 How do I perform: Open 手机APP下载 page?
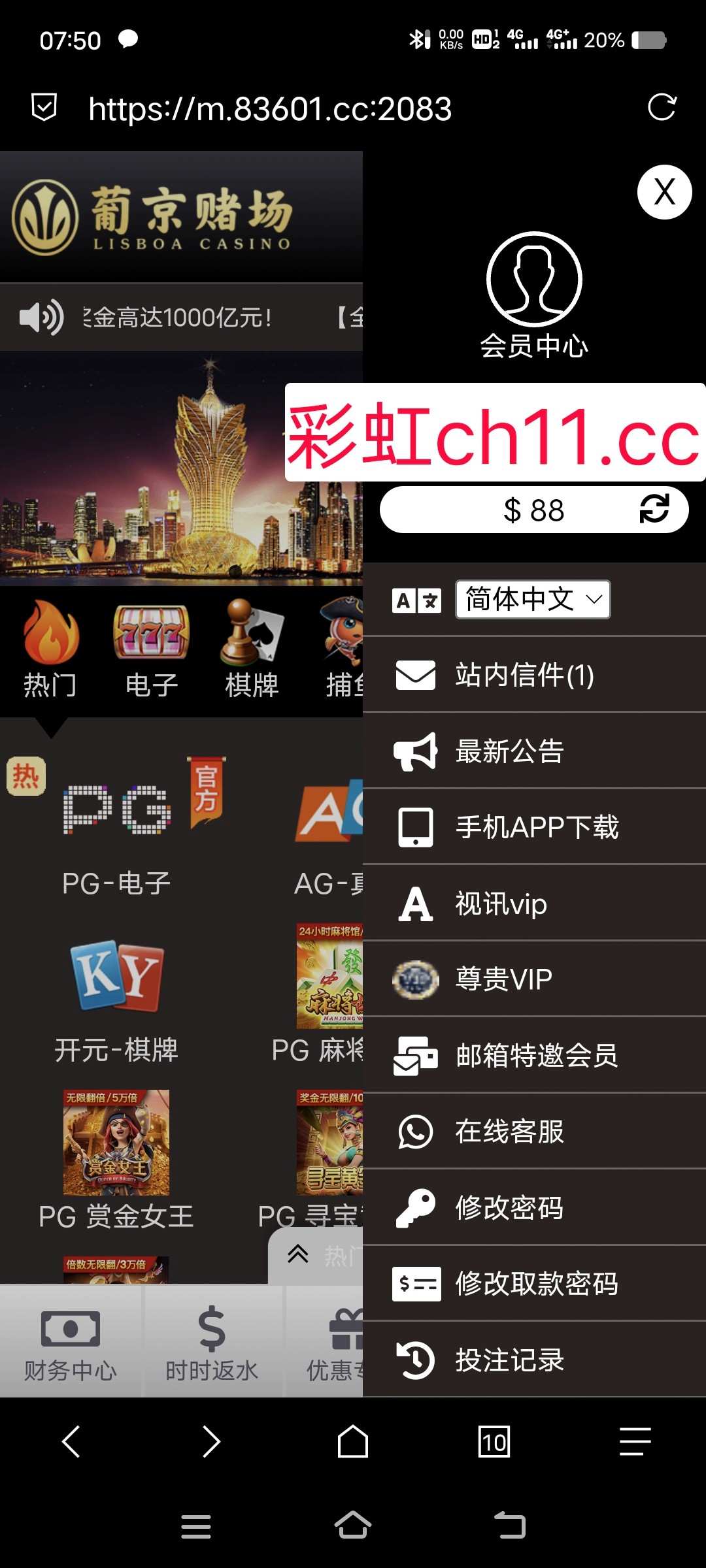pyautogui.click(x=536, y=827)
